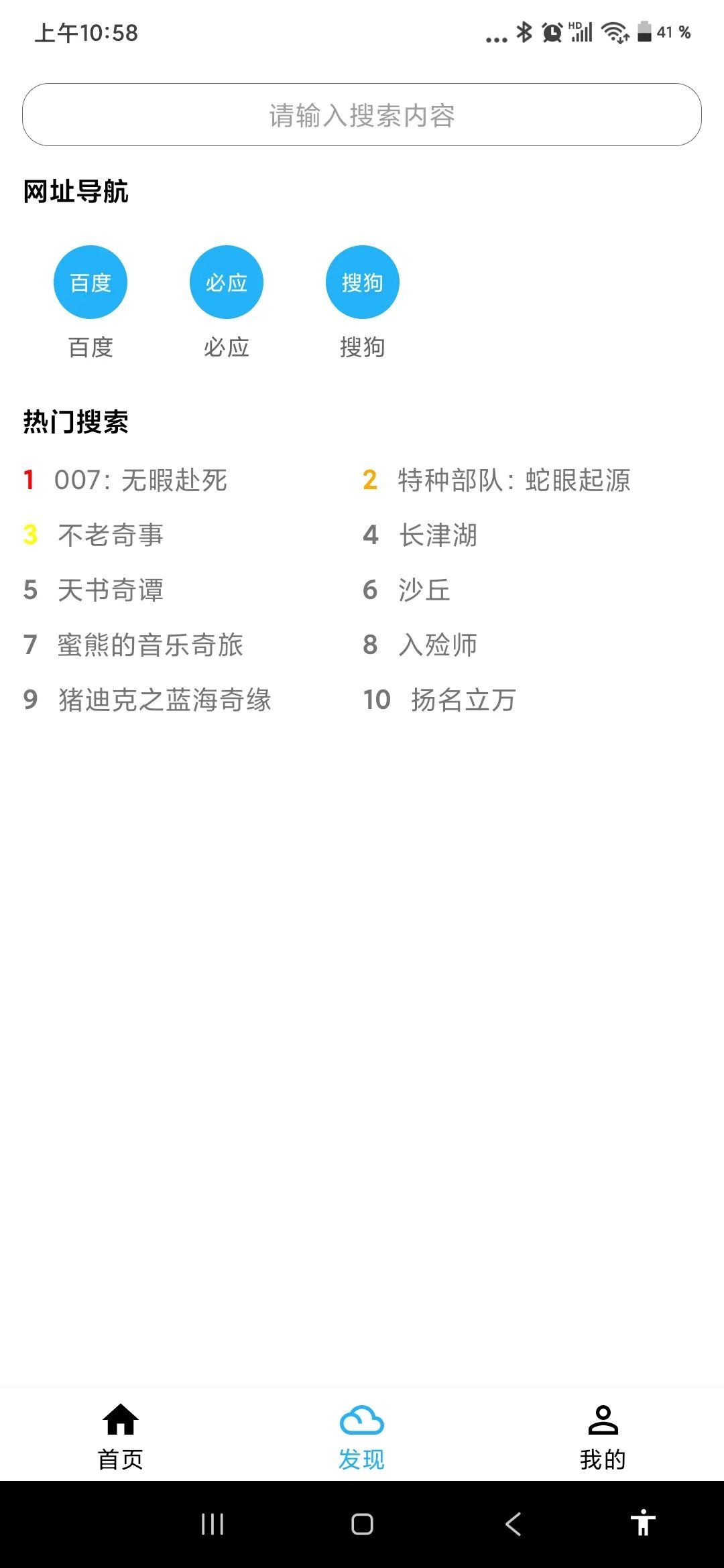Select hot search 特种部队: 蛇眼起源

[514, 480]
